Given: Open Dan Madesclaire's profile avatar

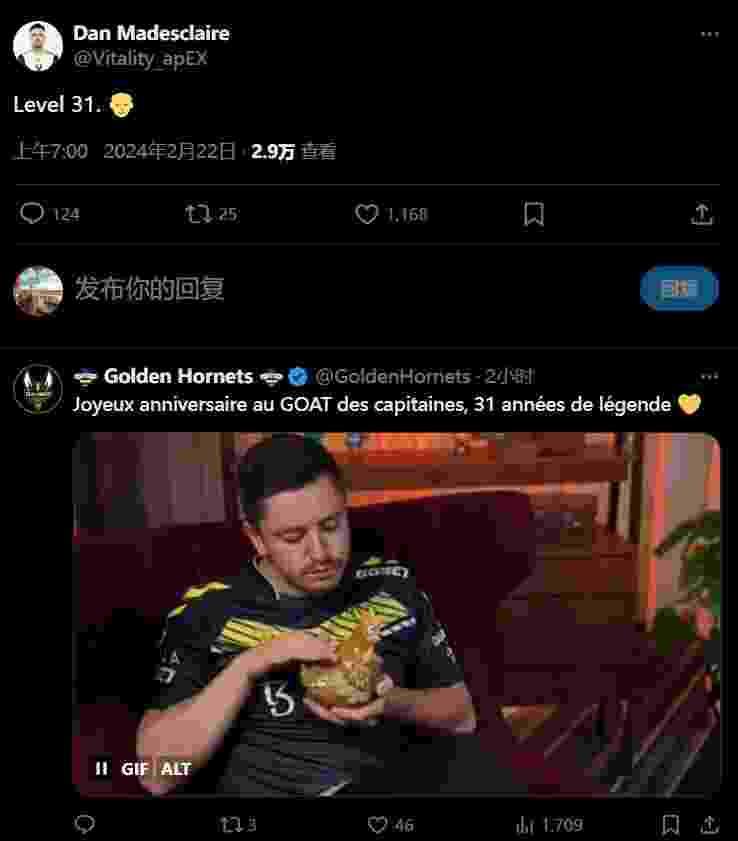Looking at the screenshot, I should pos(38,45).
